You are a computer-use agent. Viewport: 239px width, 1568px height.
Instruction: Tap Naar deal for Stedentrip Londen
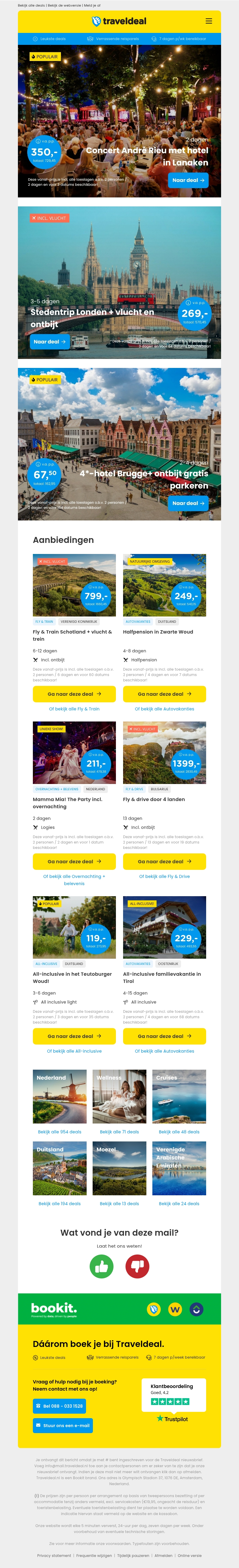coord(49,342)
